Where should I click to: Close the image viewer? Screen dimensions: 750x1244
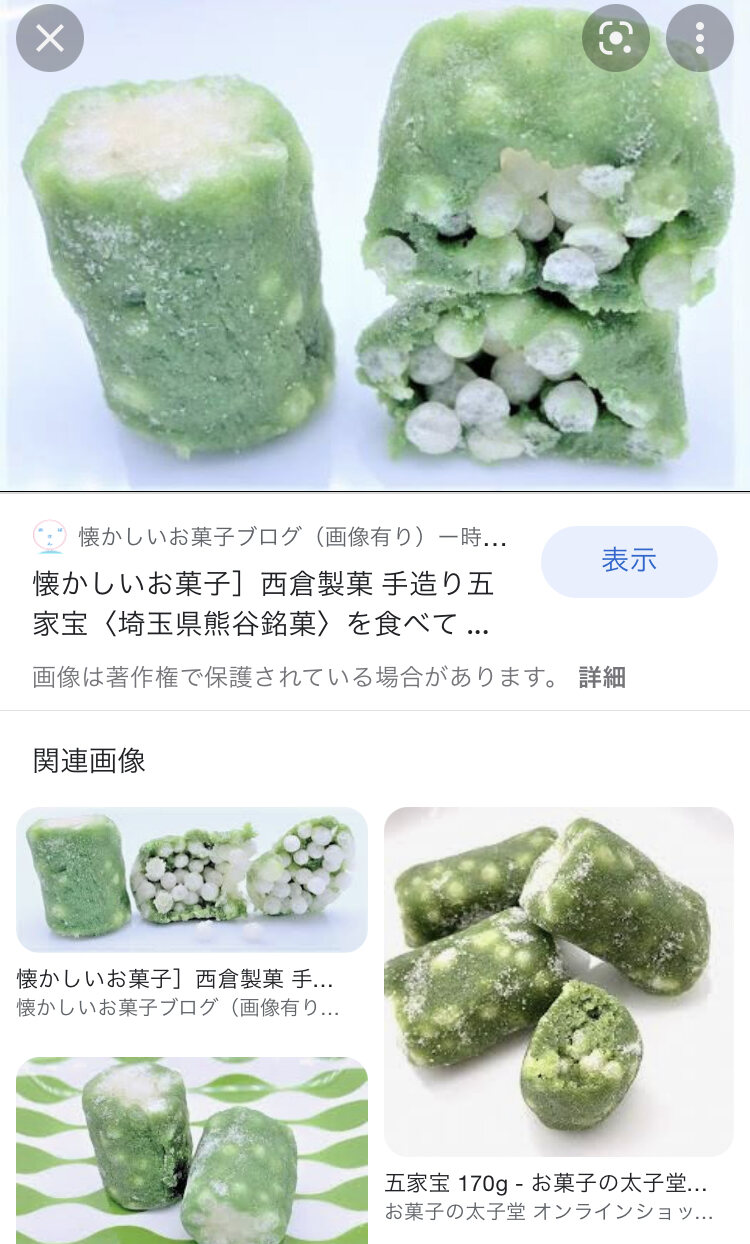click(50, 38)
